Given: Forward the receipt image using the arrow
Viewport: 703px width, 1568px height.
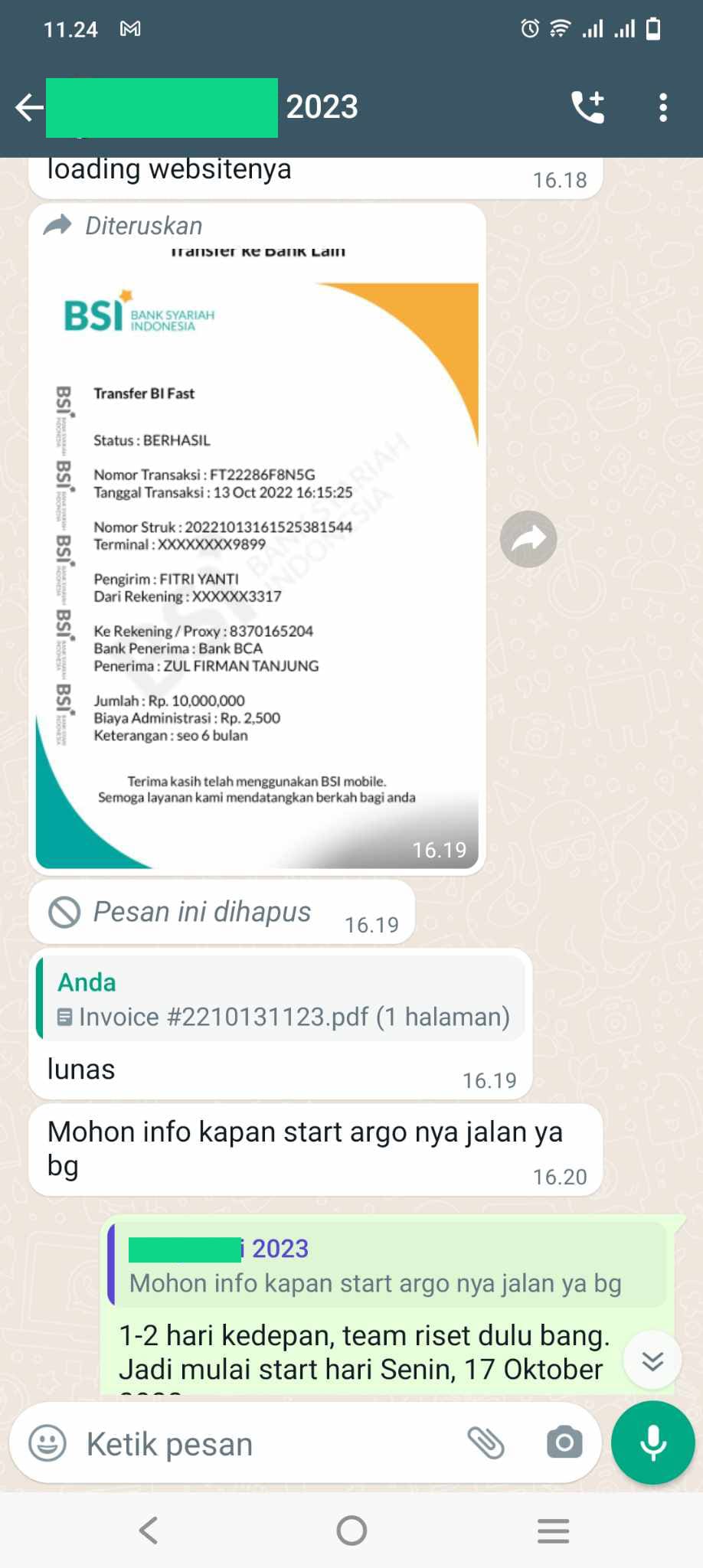Looking at the screenshot, I should pos(528,538).
